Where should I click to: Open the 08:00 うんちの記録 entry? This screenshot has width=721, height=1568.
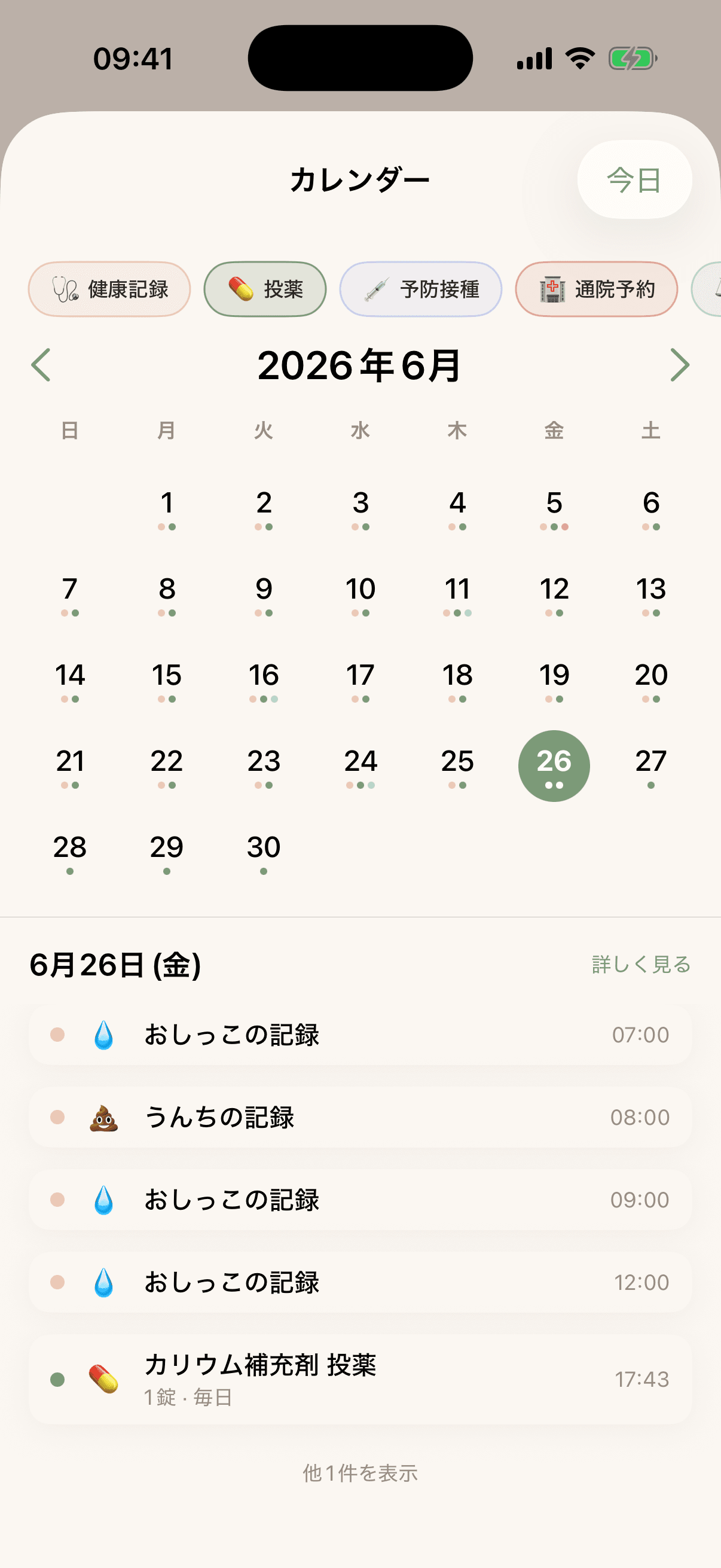pyautogui.click(x=360, y=1117)
